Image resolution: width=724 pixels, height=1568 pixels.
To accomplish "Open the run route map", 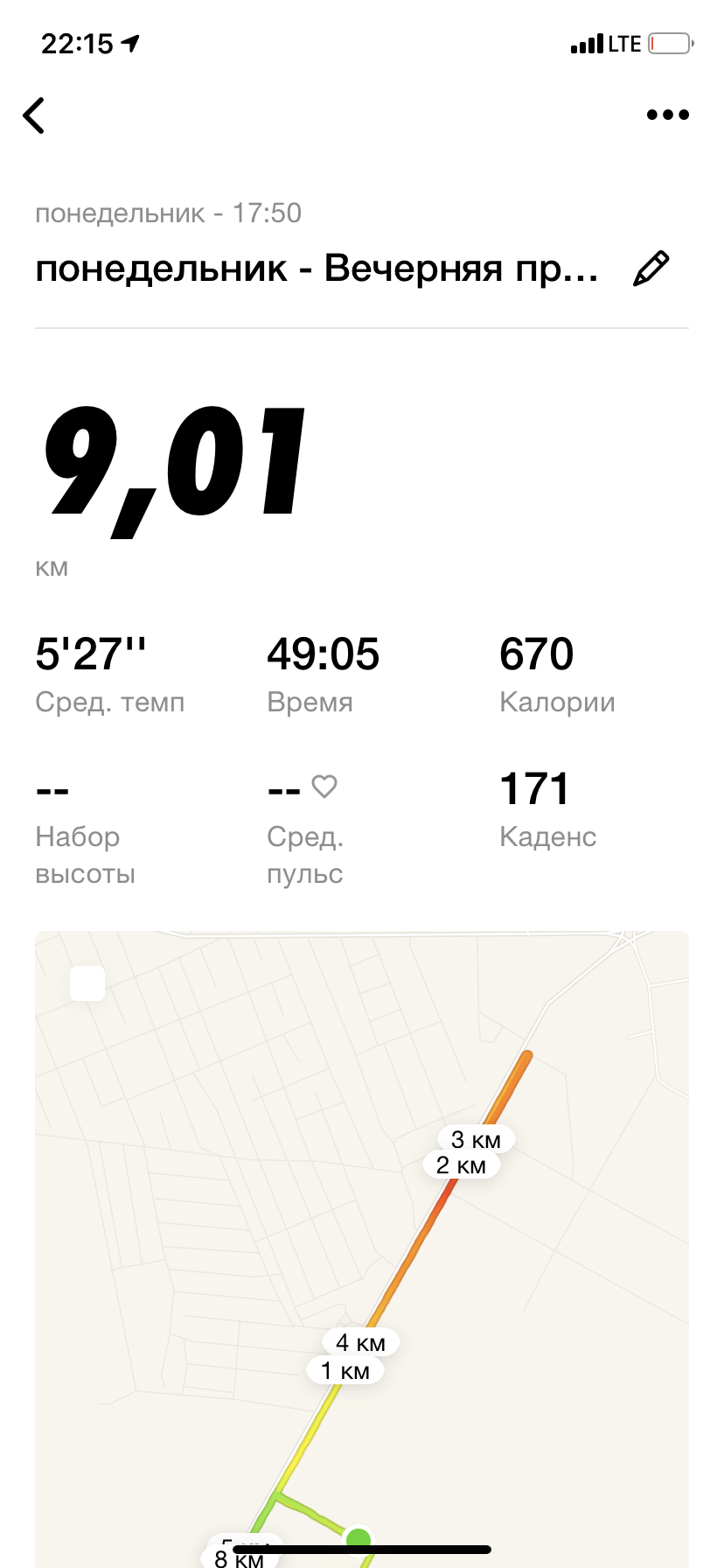I will point(362,1242).
